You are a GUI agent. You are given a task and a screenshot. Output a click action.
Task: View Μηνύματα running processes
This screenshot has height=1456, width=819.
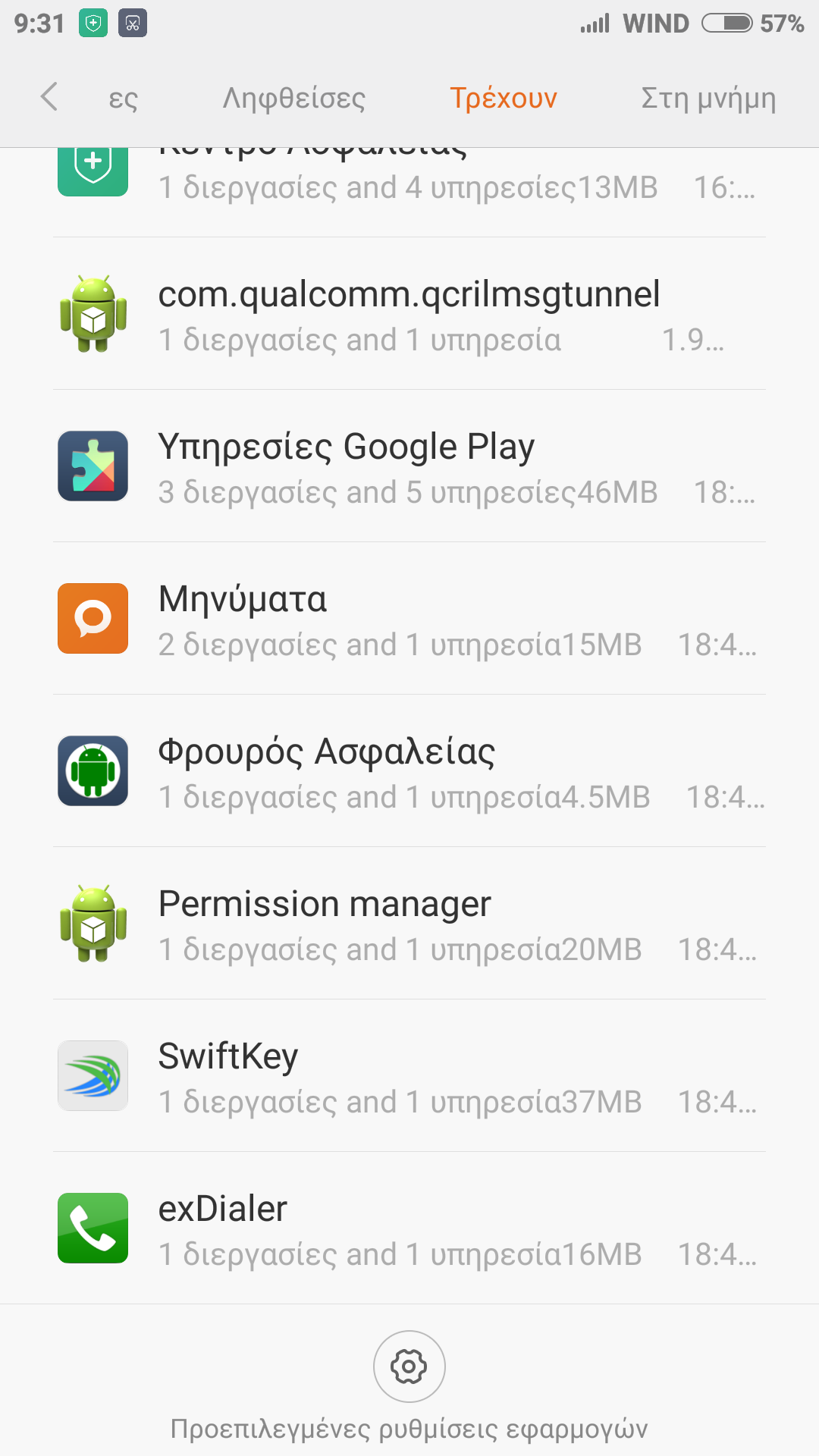click(409, 620)
